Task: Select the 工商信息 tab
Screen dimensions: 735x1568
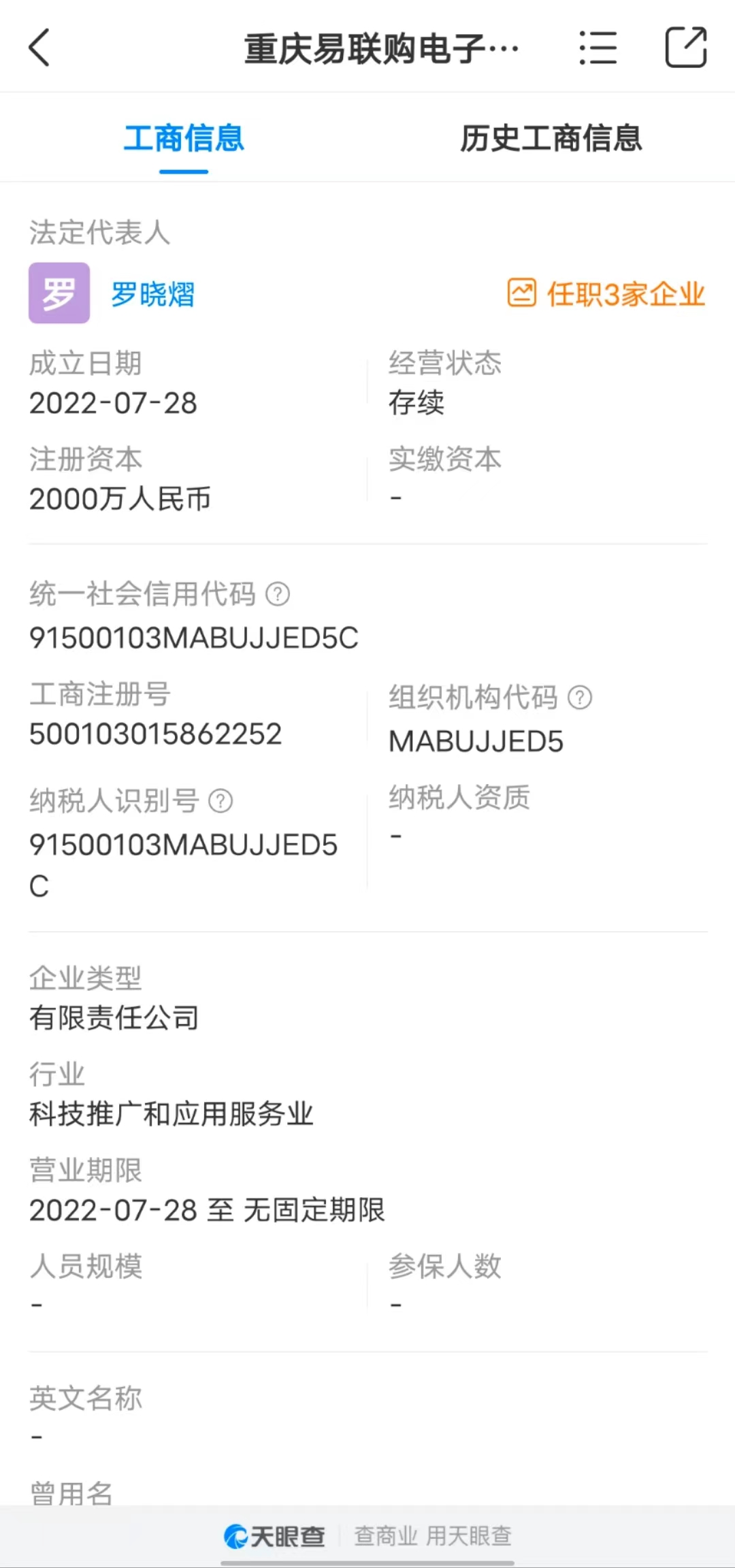Action: point(182,138)
